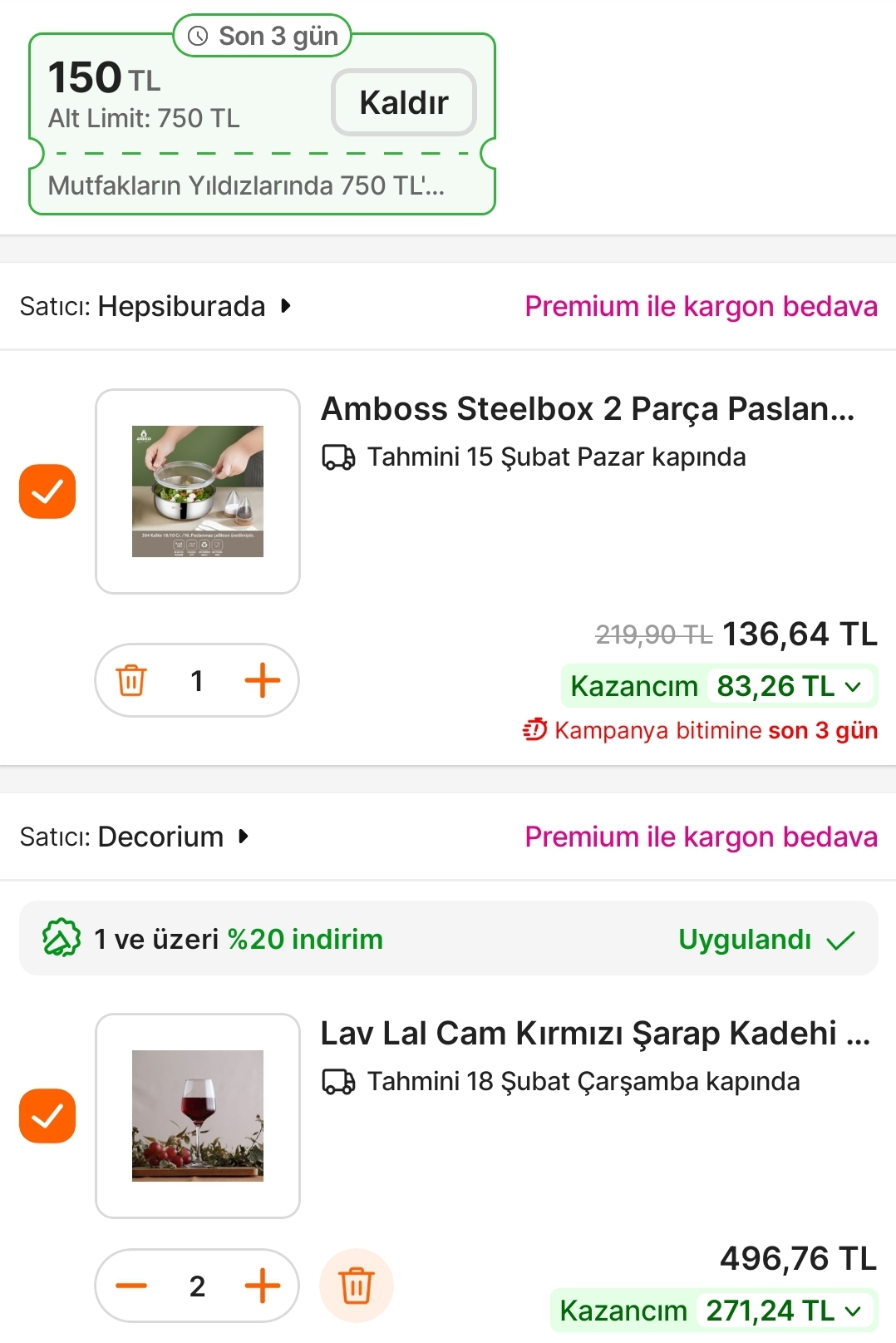Remove the 150 TL coupon with Kaldır
This screenshot has width=896, height=1343.
click(x=404, y=102)
